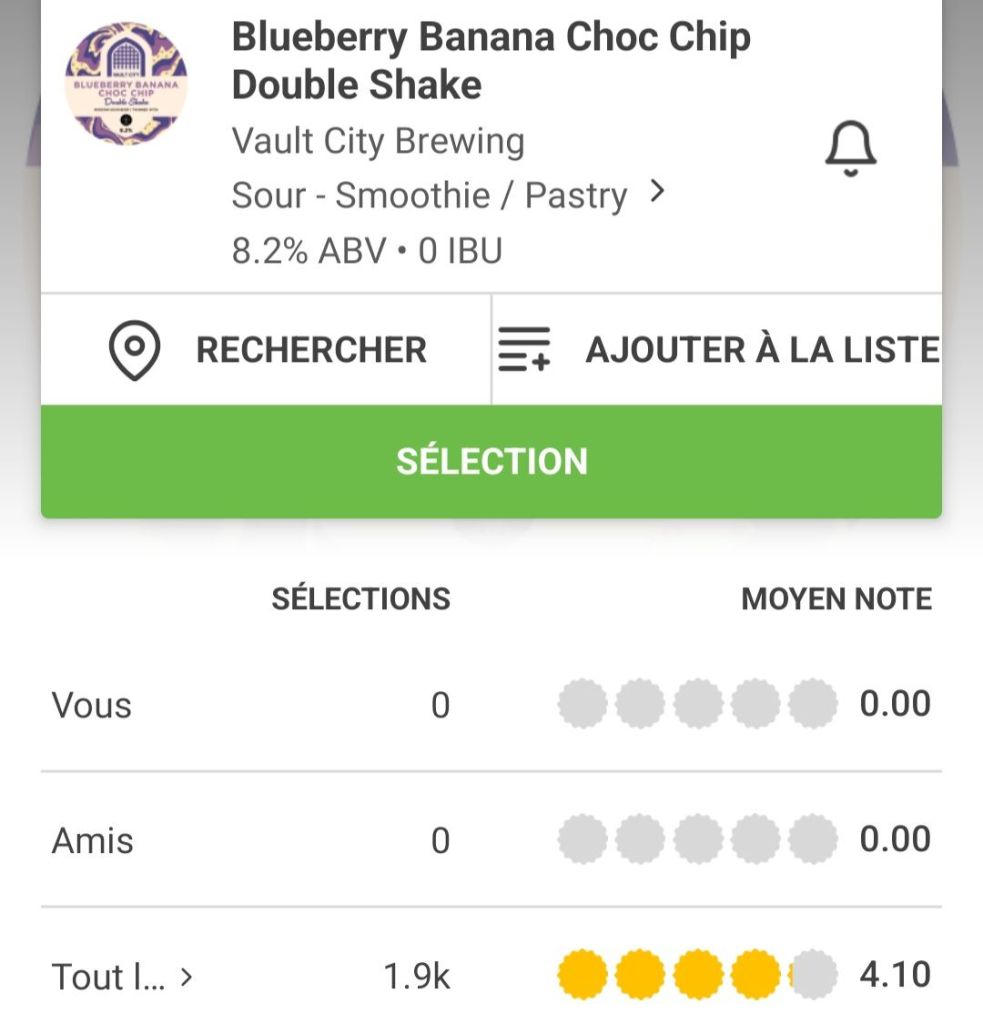Tap the RECHERCHER location button
Viewport: 983px width, 1023px height.
click(x=266, y=350)
